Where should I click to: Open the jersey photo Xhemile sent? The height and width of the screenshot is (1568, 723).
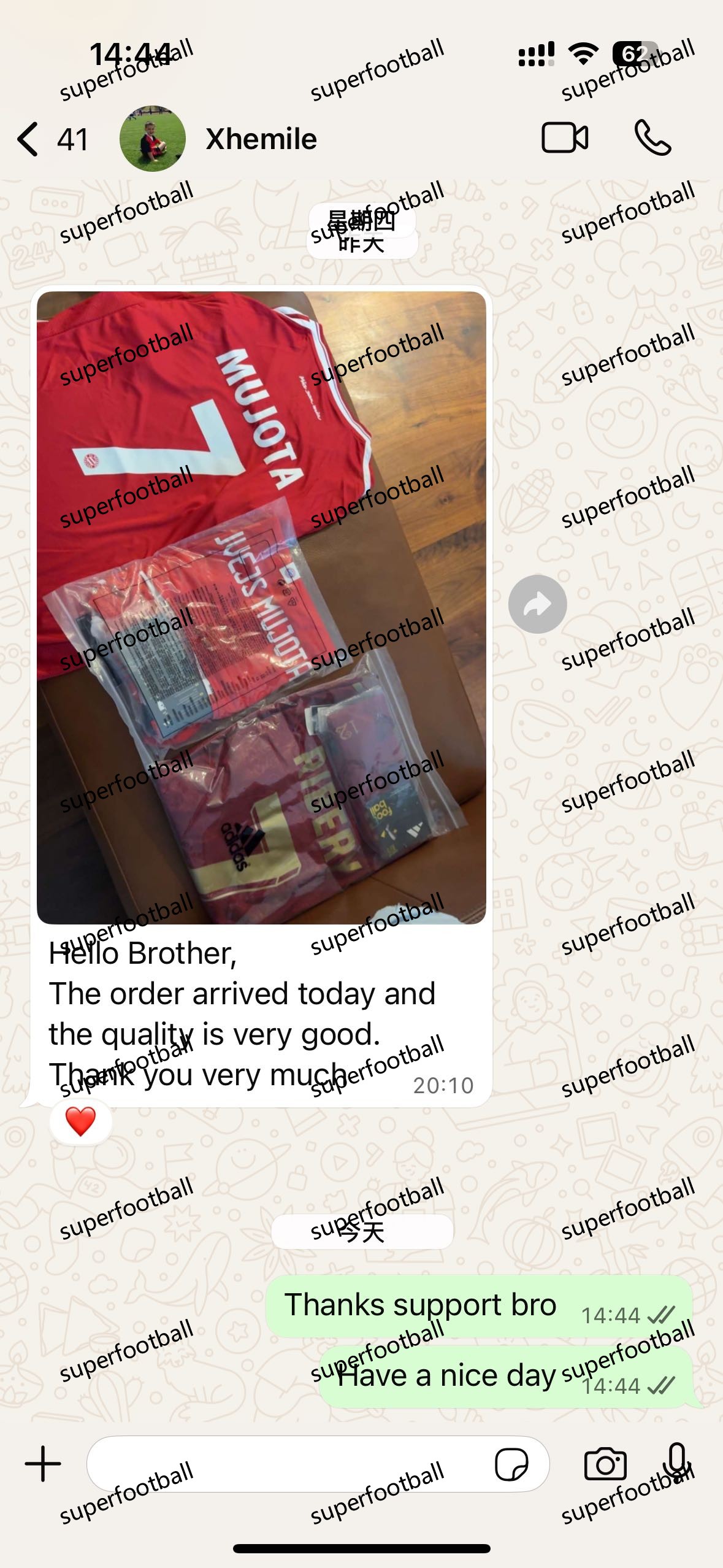coord(261,607)
